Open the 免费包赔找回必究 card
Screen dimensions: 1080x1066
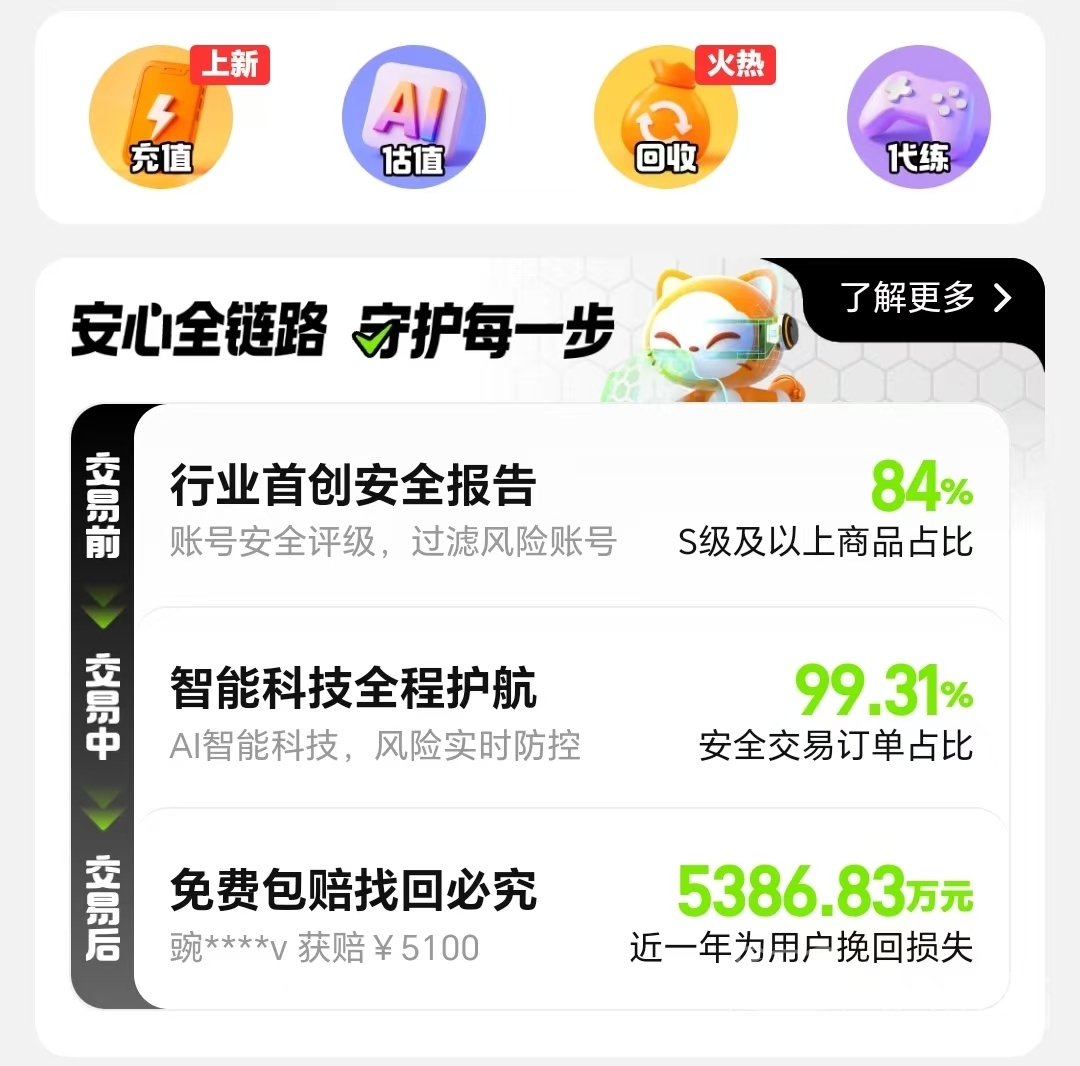tap(570, 912)
